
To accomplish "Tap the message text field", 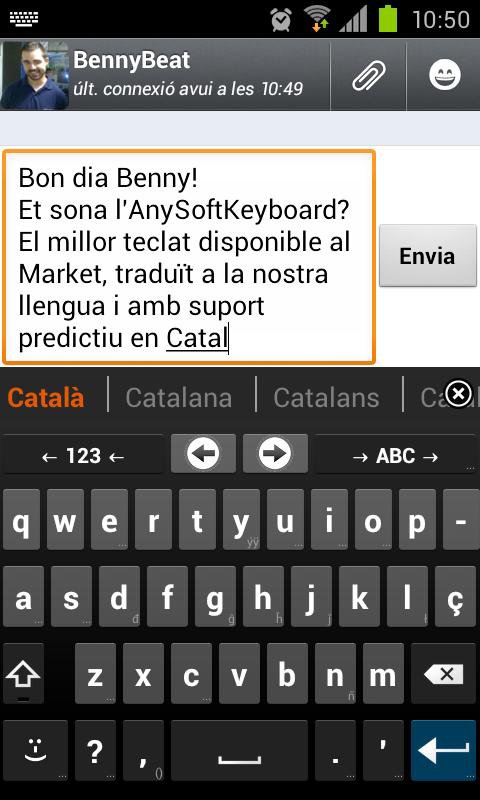I will (x=189, y=258).
